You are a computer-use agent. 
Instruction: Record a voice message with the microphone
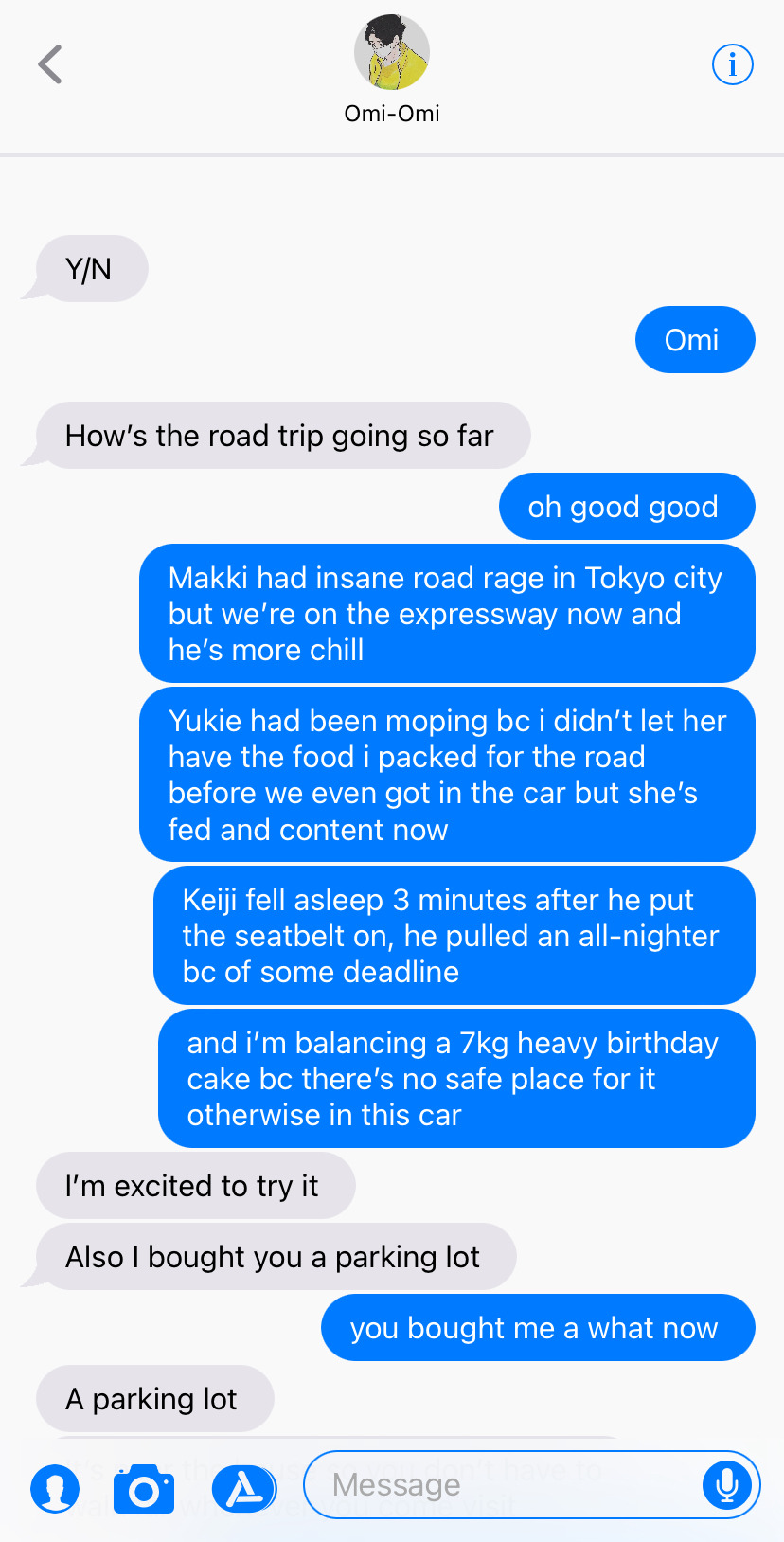727,1484
